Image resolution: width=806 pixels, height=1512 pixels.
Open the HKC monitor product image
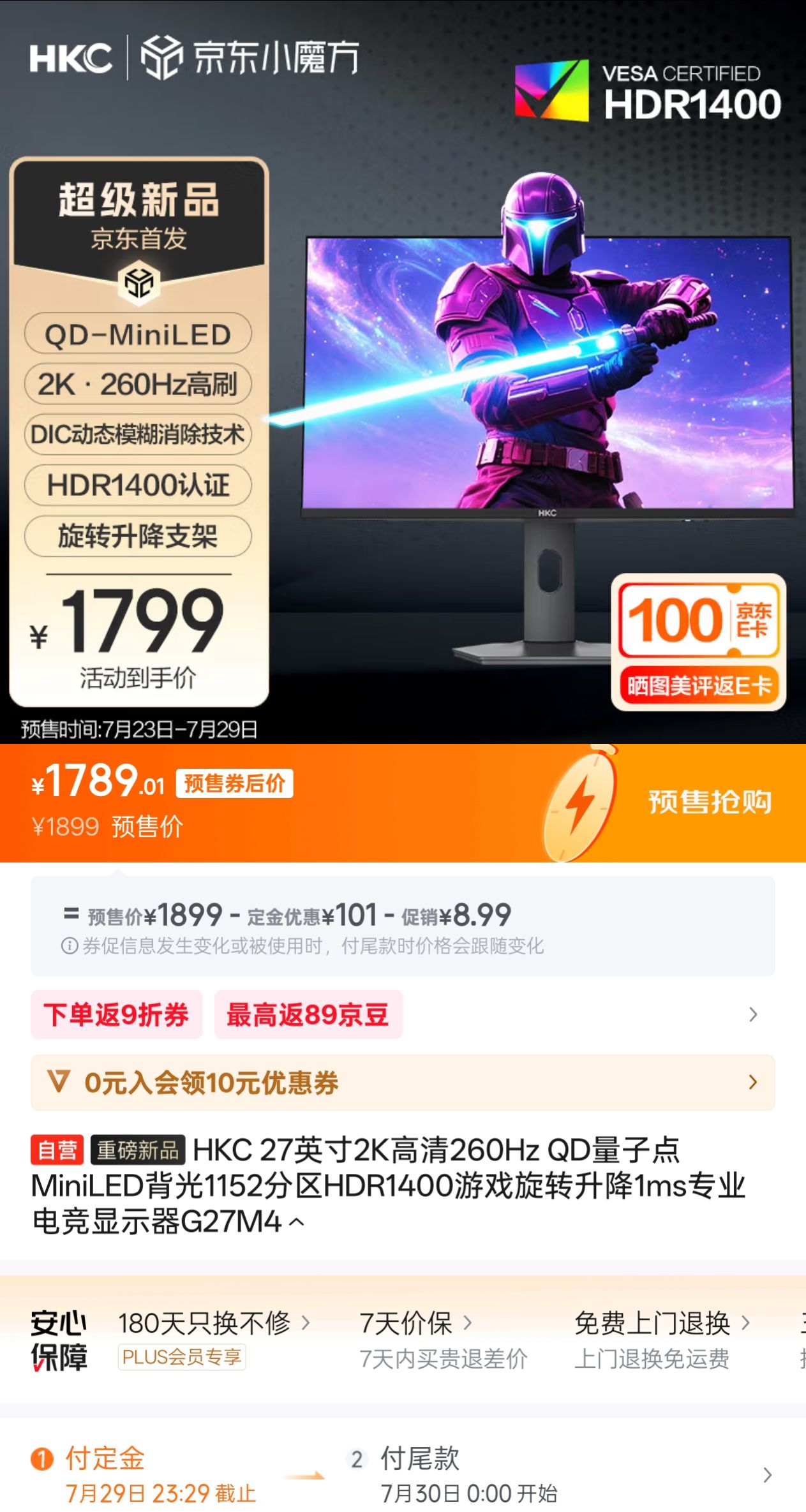point(548,408)
